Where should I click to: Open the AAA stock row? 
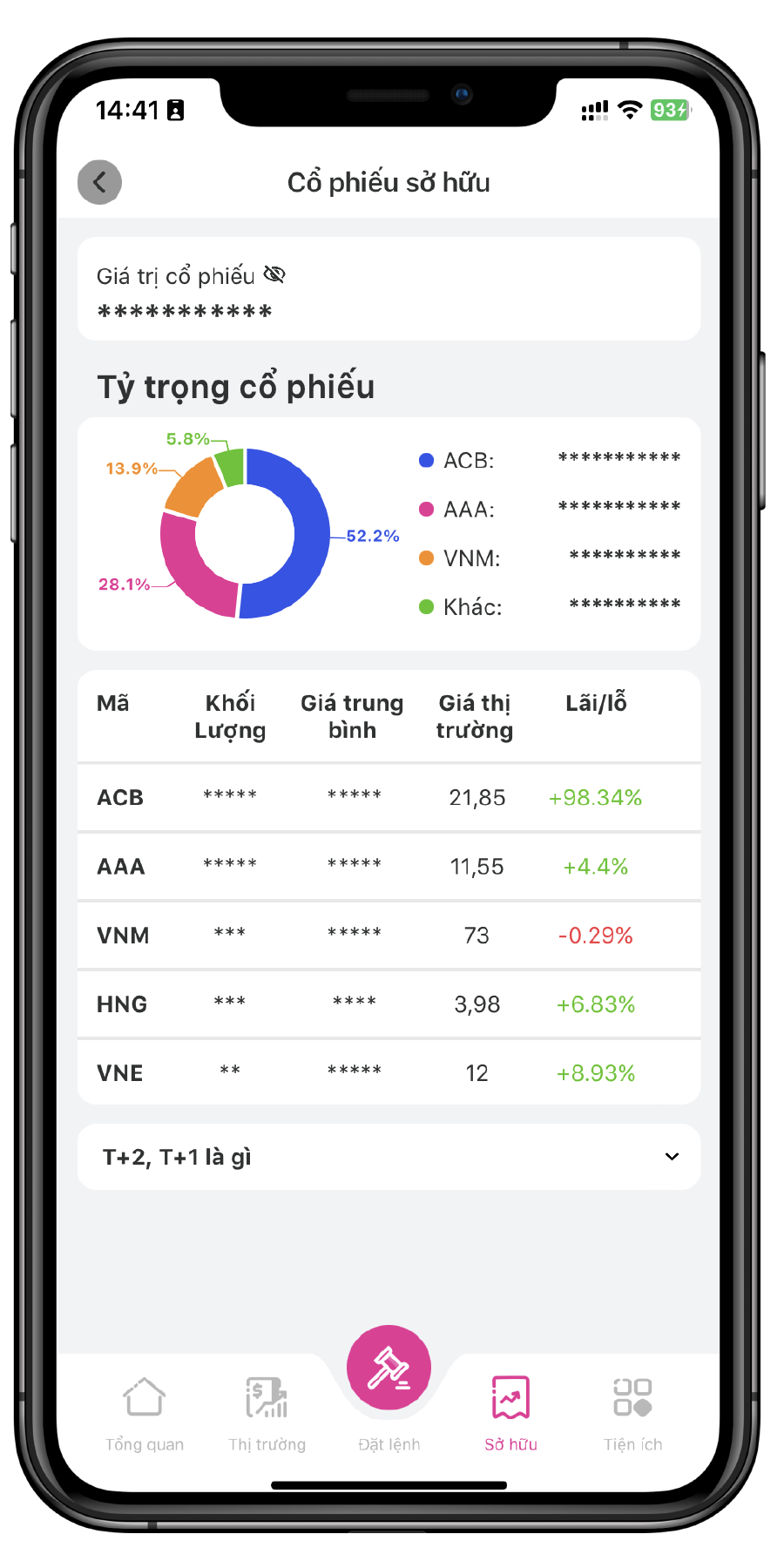click(x=389, y=866)
